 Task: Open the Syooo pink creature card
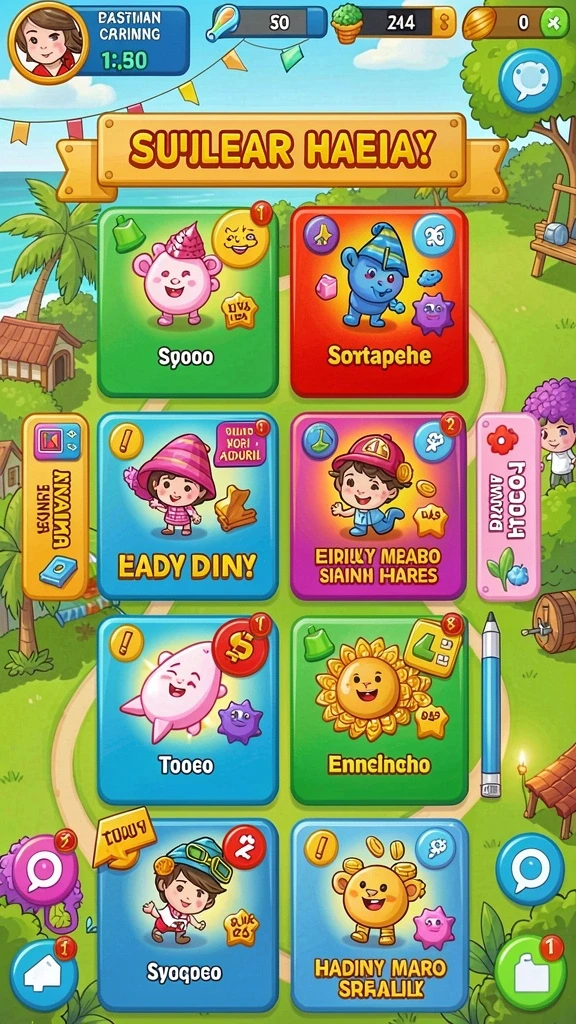pyautogui.click(x=188, y=302)
